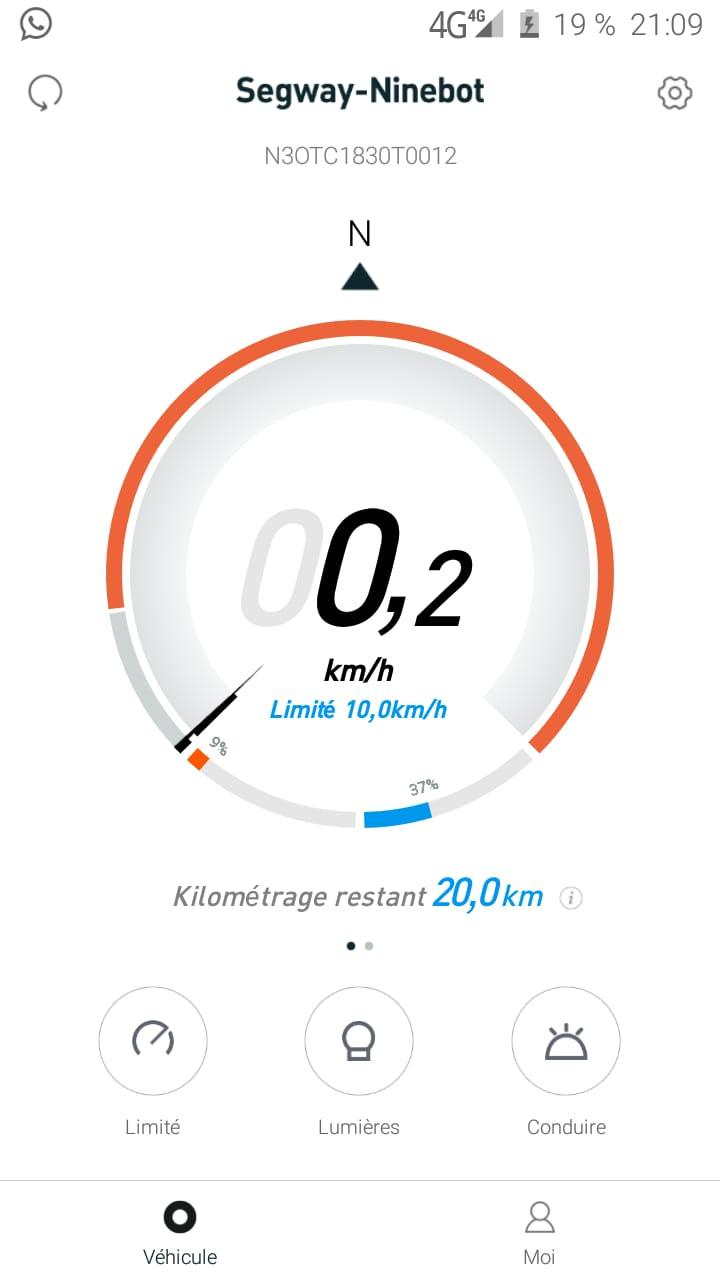Viewport: 720px width, 1280px height.
Task: Tap the refresh icon in top bar
Action: (45, 93)
